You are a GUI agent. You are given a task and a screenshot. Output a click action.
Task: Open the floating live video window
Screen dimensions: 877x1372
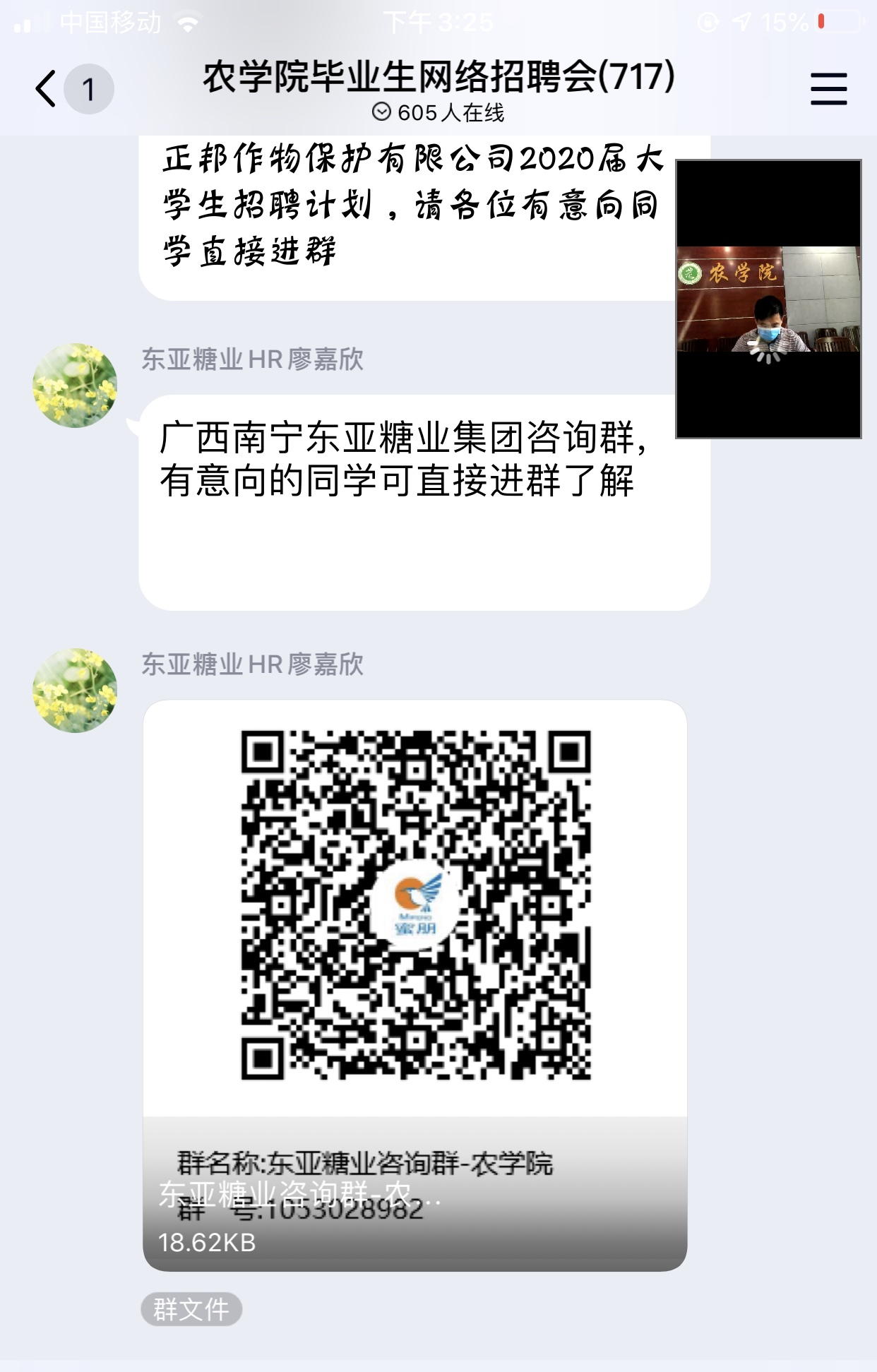tap(768, 299)
